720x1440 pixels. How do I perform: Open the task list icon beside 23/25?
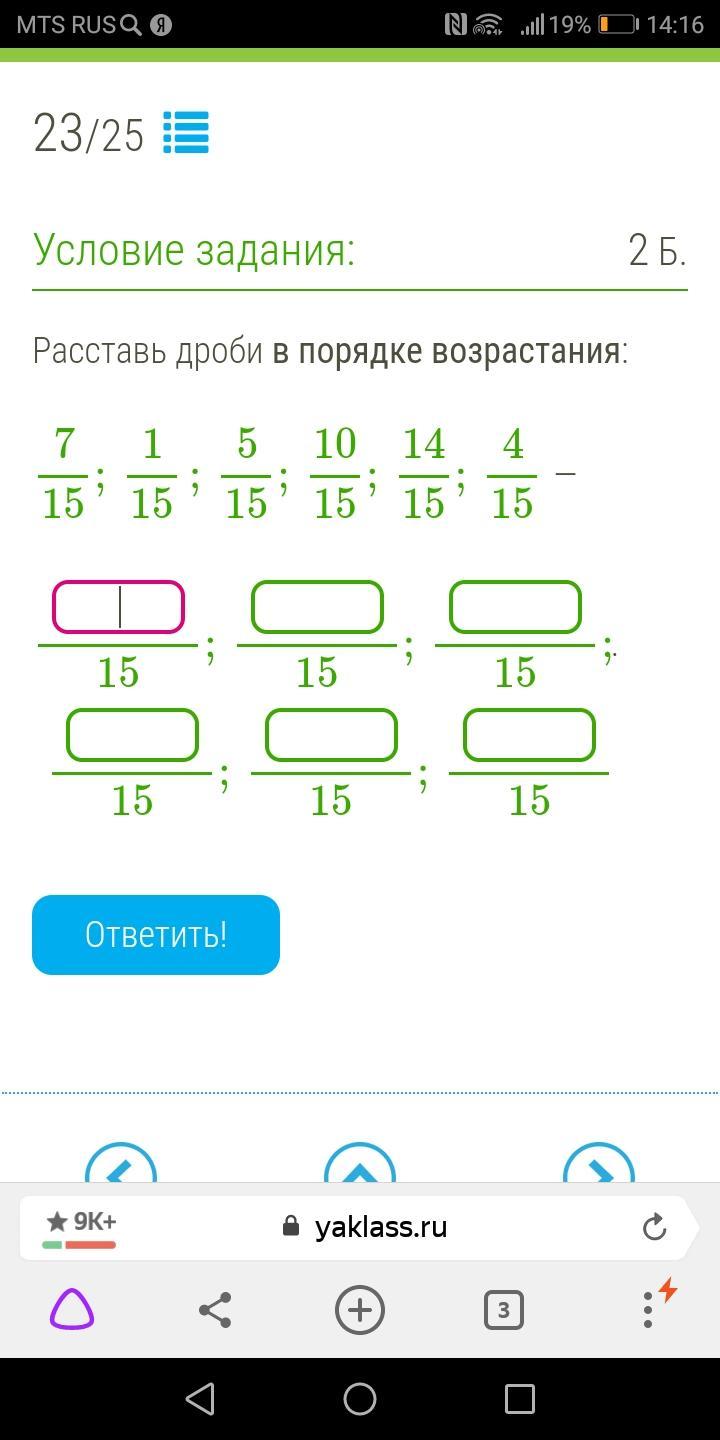point(186,132)
